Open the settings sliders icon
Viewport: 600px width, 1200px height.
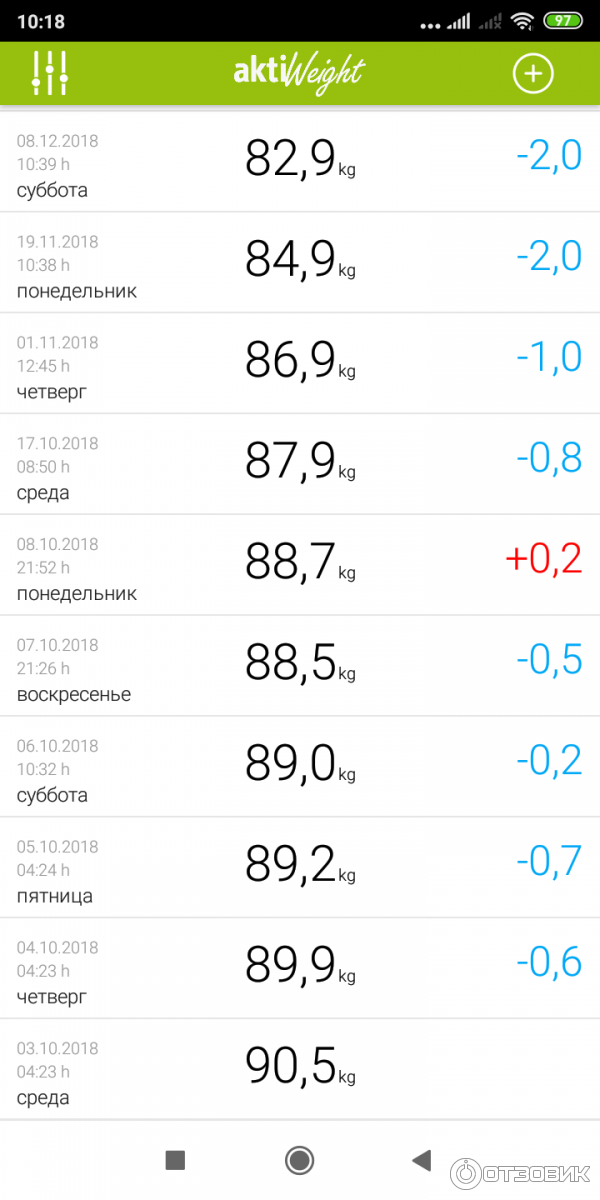click(x=49, y=73)
